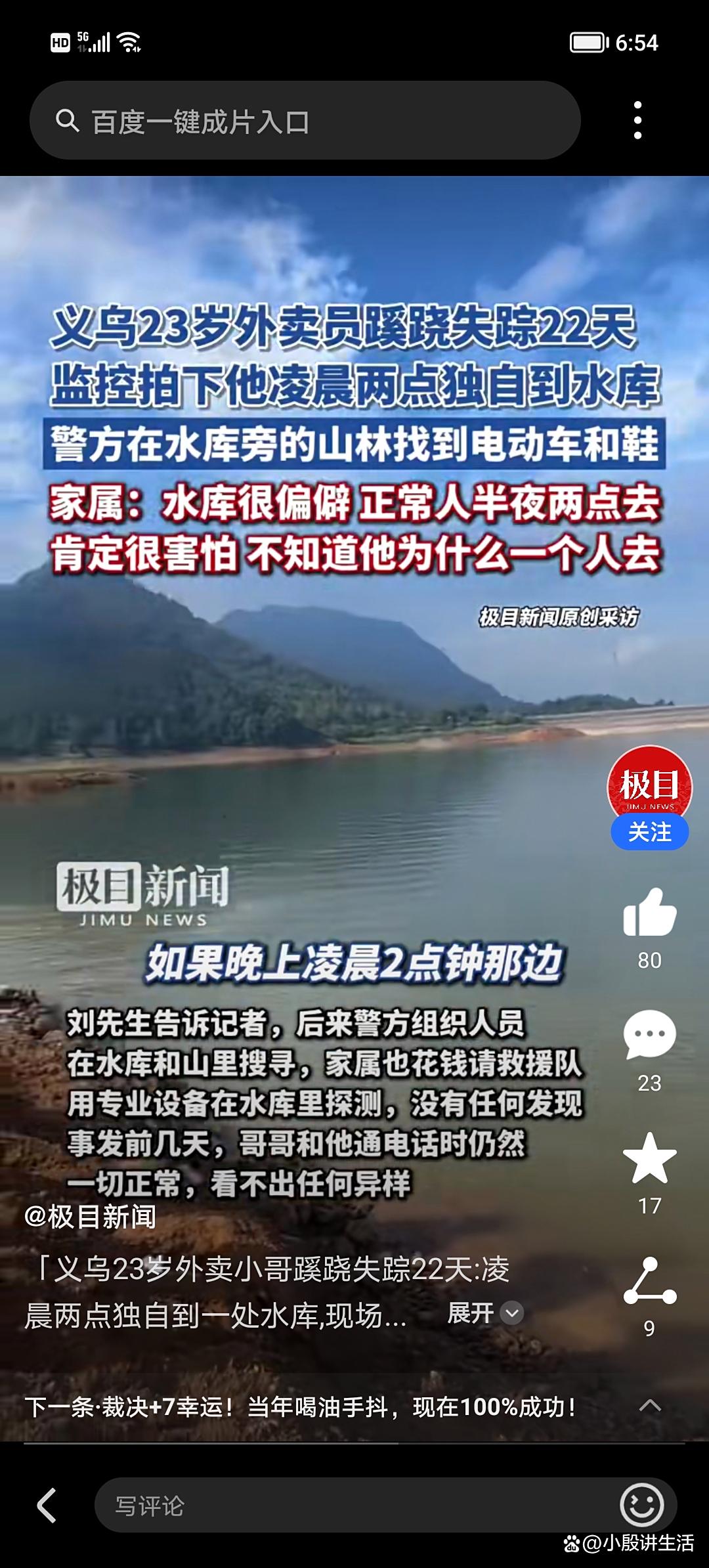Open the 极目新闻 profile avatar
The width and height of the screenshot is (709, 1568).
click(649, 784)
